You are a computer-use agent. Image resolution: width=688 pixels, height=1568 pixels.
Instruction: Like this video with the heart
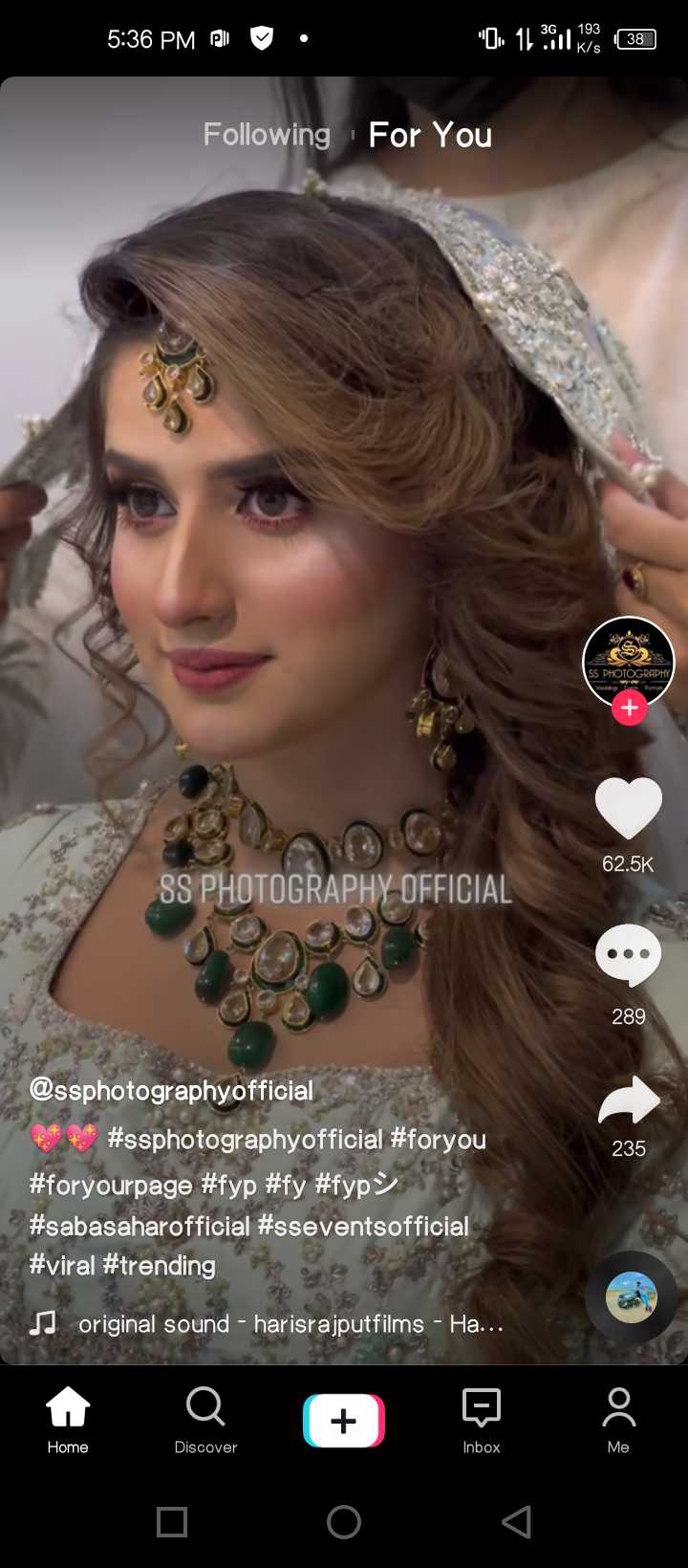[628, 809]
